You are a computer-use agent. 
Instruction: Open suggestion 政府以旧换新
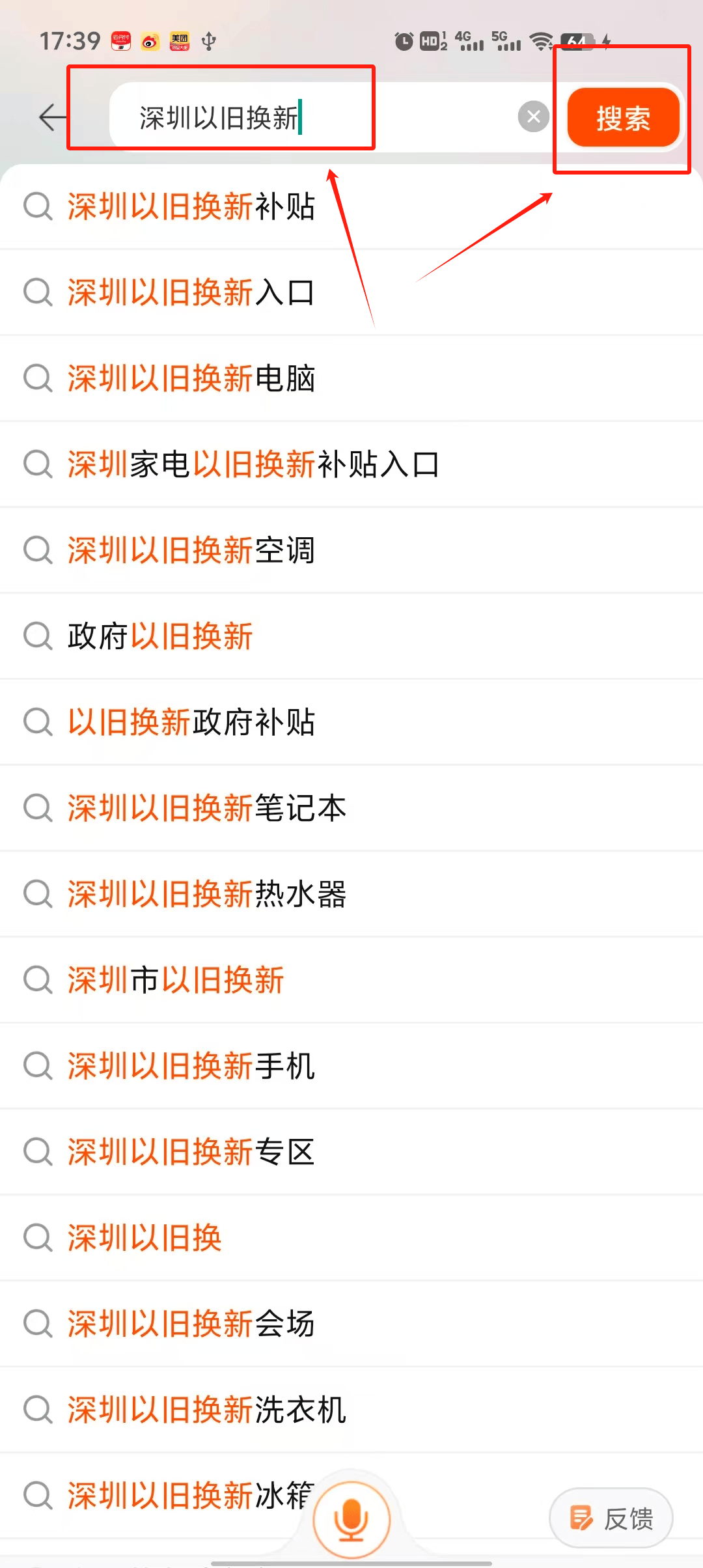coord(351,636)
